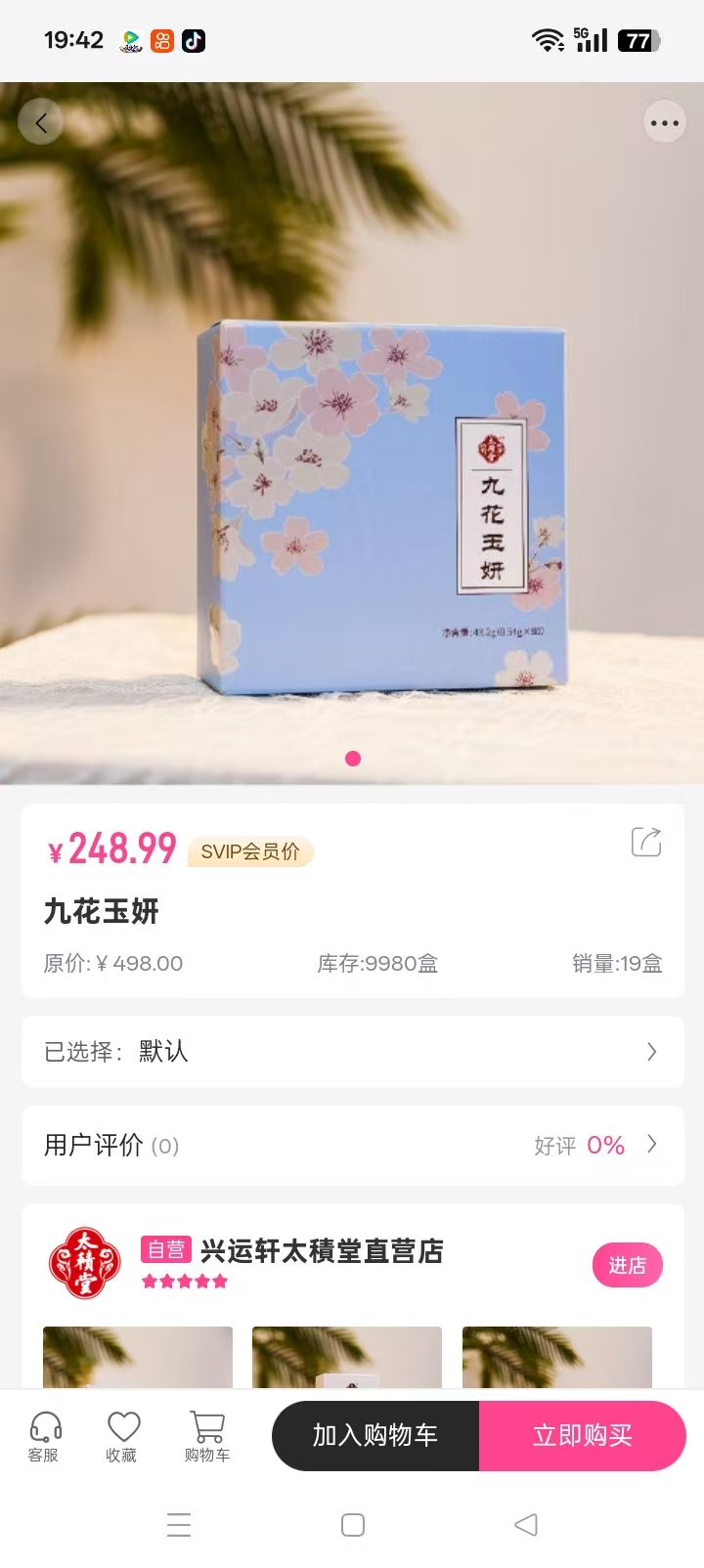Tap the Android home navigation button
704x1568 pixels.
[x=351, y=1524]
